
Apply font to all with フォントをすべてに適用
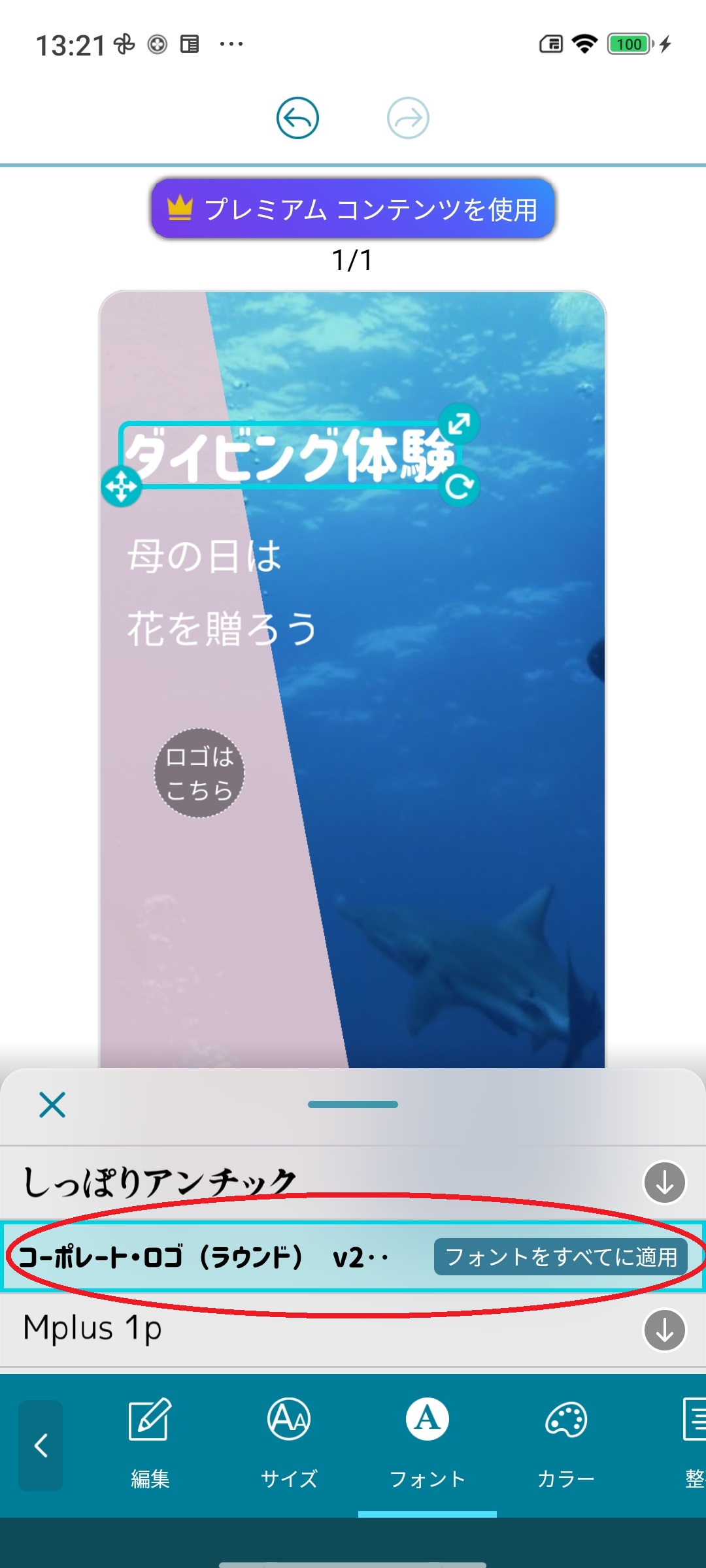(561, 1256)
